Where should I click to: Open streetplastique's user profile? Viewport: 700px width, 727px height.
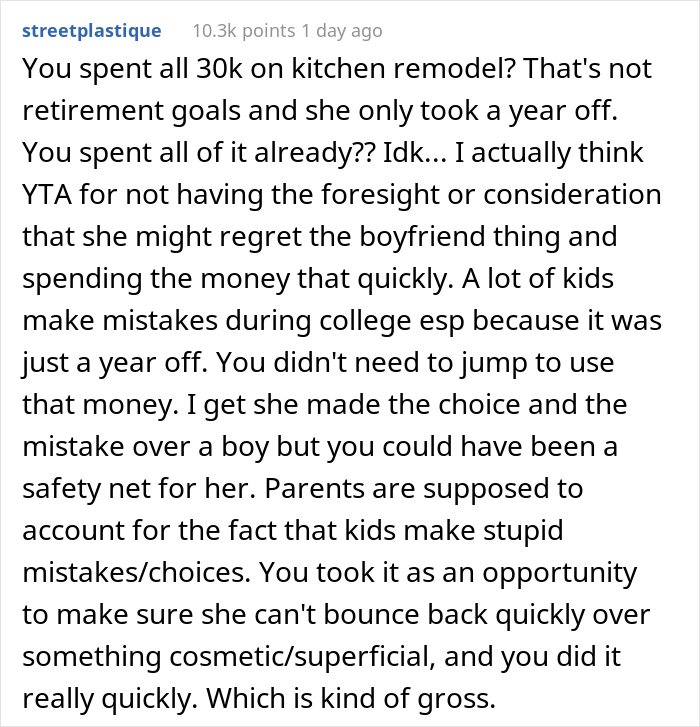(91, 31)
